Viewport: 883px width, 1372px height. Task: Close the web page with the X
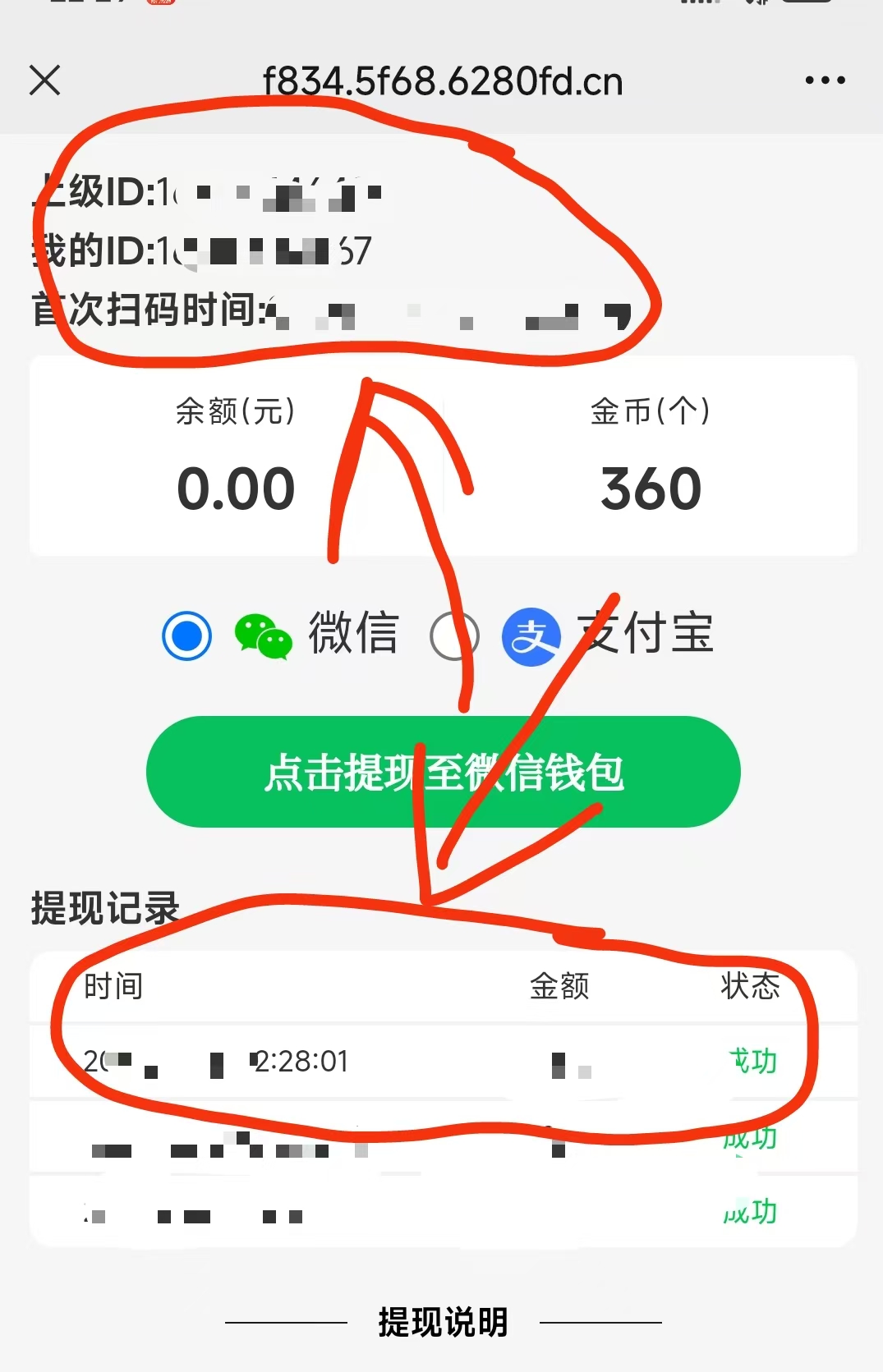pos(44,80)
